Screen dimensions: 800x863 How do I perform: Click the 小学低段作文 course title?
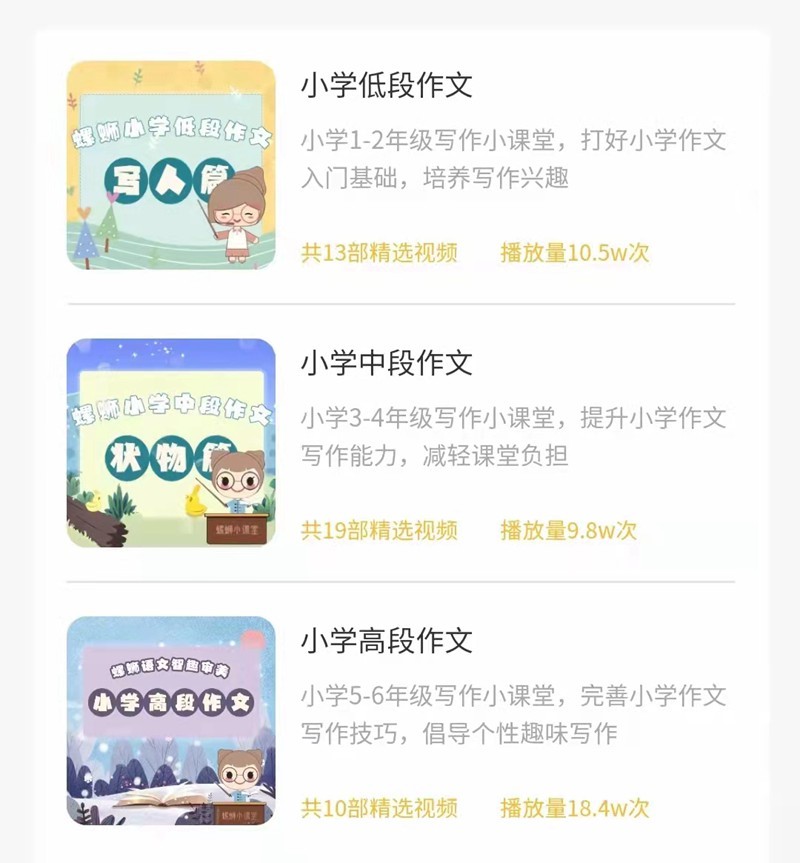(389, 86)
